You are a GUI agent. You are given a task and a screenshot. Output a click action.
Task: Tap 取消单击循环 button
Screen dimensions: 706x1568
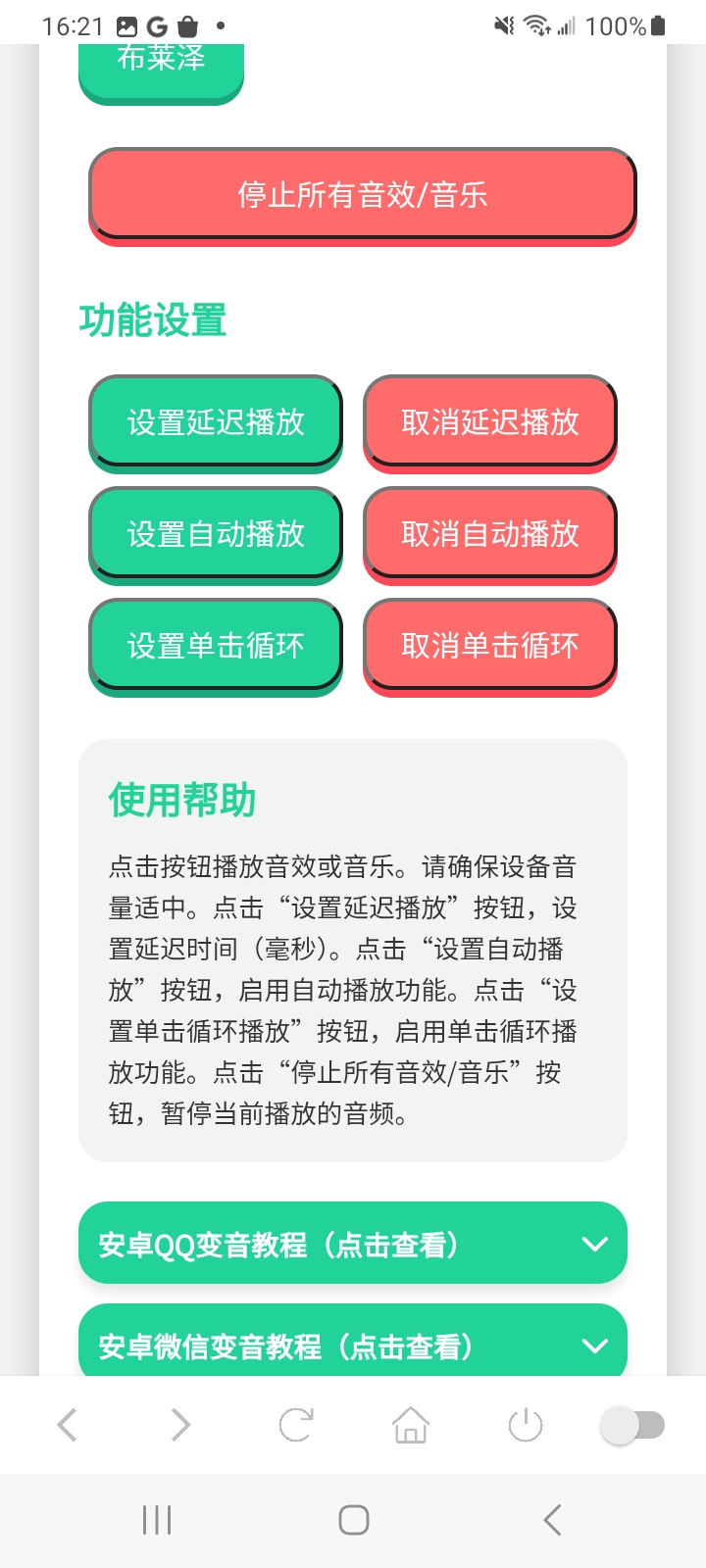(490, 645)
